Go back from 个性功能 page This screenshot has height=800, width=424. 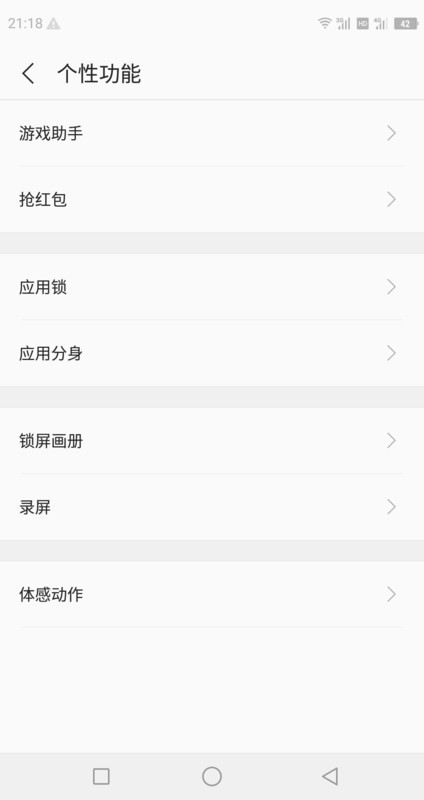28,73
